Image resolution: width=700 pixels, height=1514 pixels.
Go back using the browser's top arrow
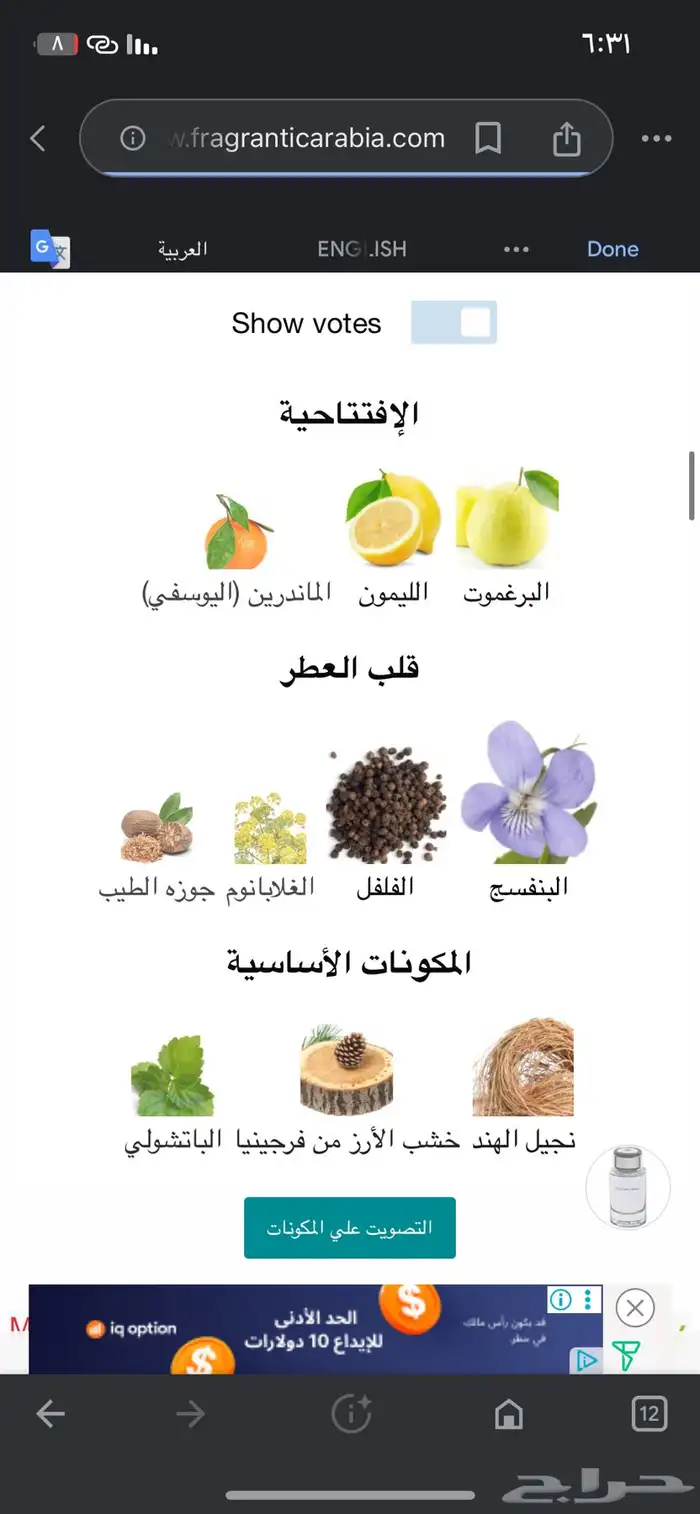click(x=38, y=138)
